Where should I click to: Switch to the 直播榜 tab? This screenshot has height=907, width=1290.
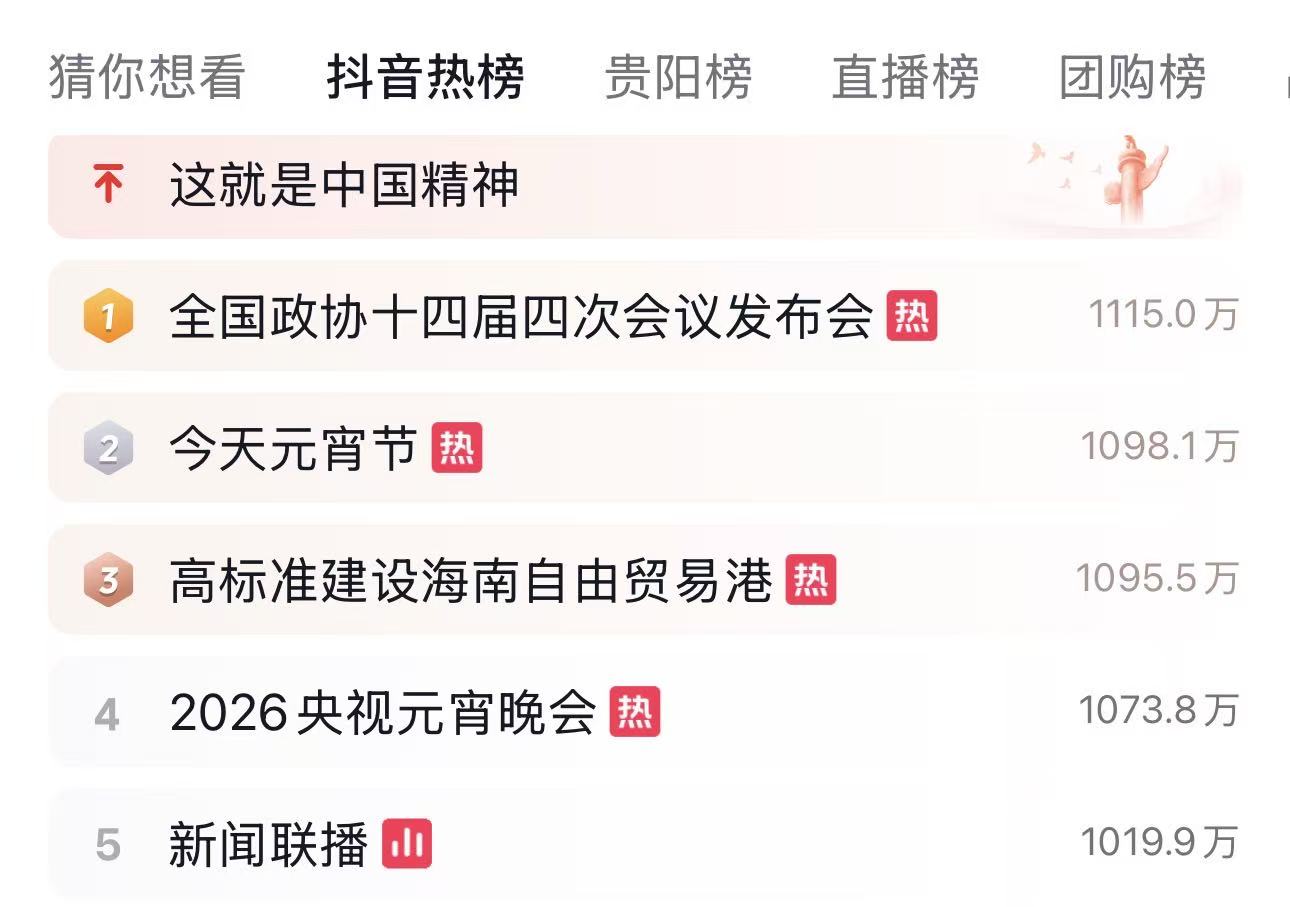tap(905, 77)
